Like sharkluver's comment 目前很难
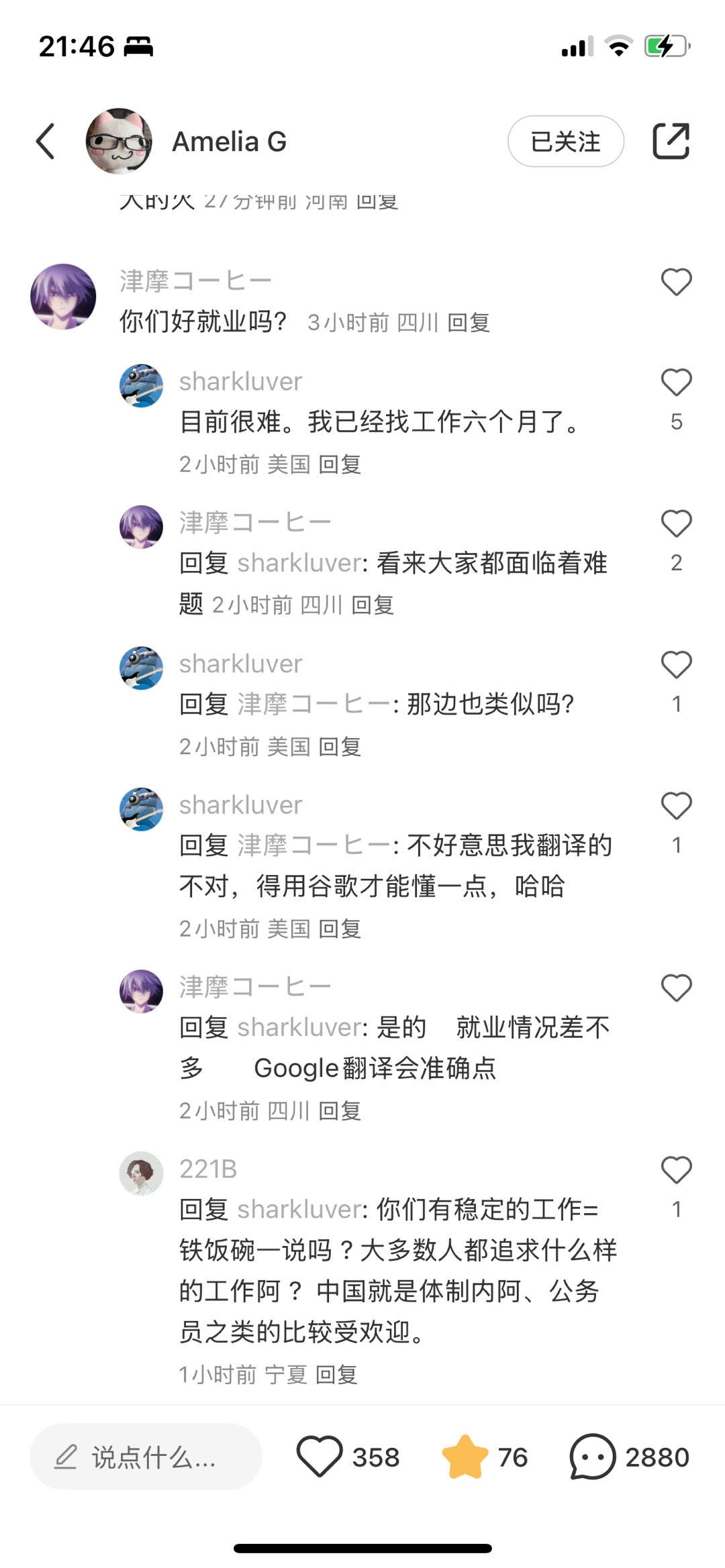This screenshot has width=725, height=1568. (676, 383)
